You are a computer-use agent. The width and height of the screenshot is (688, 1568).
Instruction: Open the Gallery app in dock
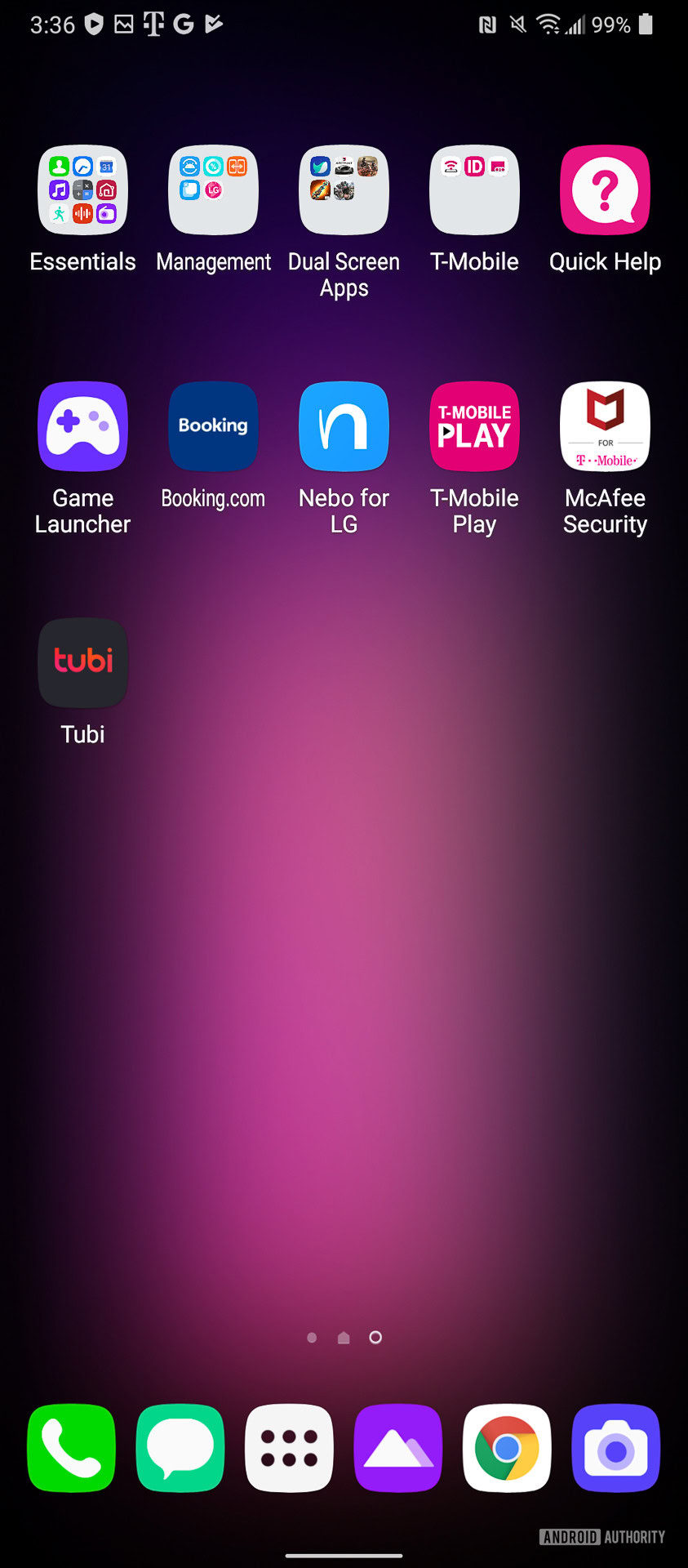click(x=398, y=1448)
